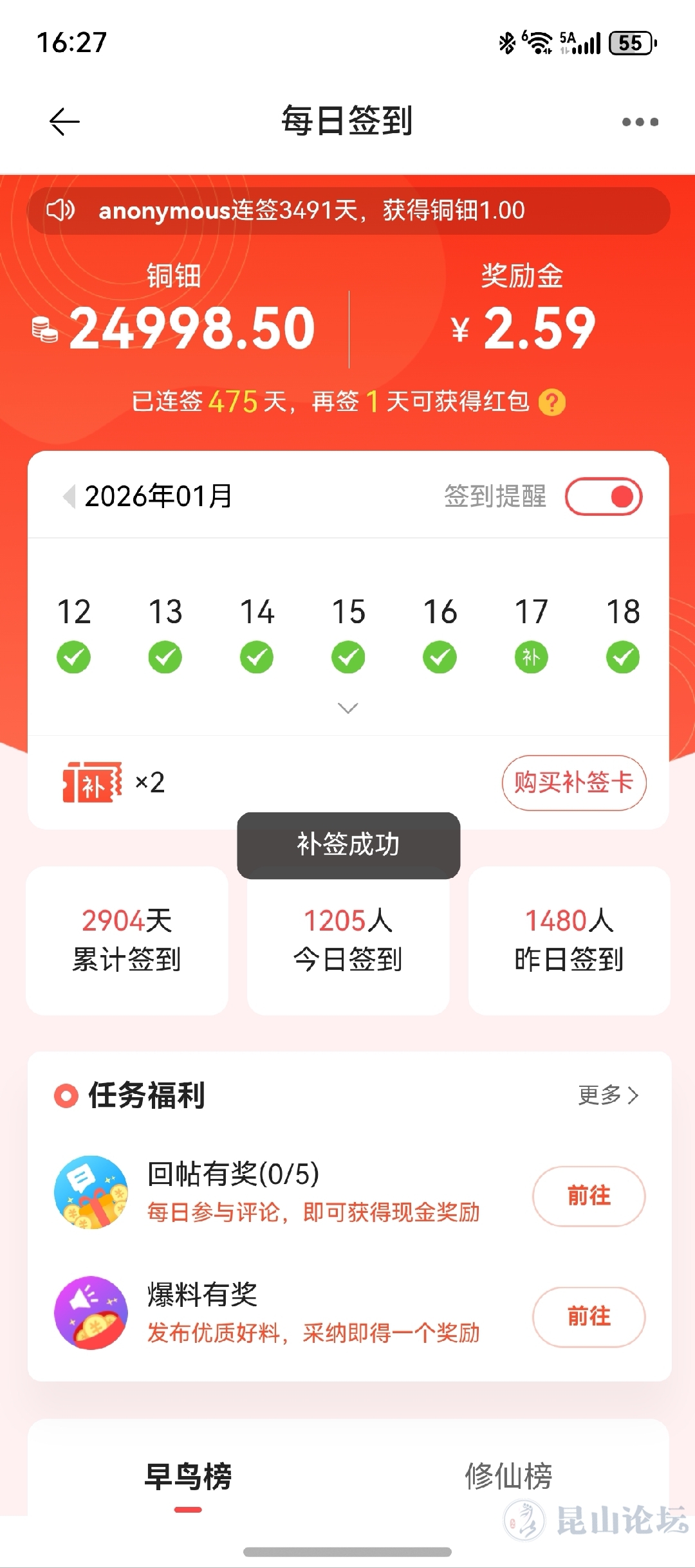
Task: Tap the 购买补签卡 button
Action: point(573,783)
